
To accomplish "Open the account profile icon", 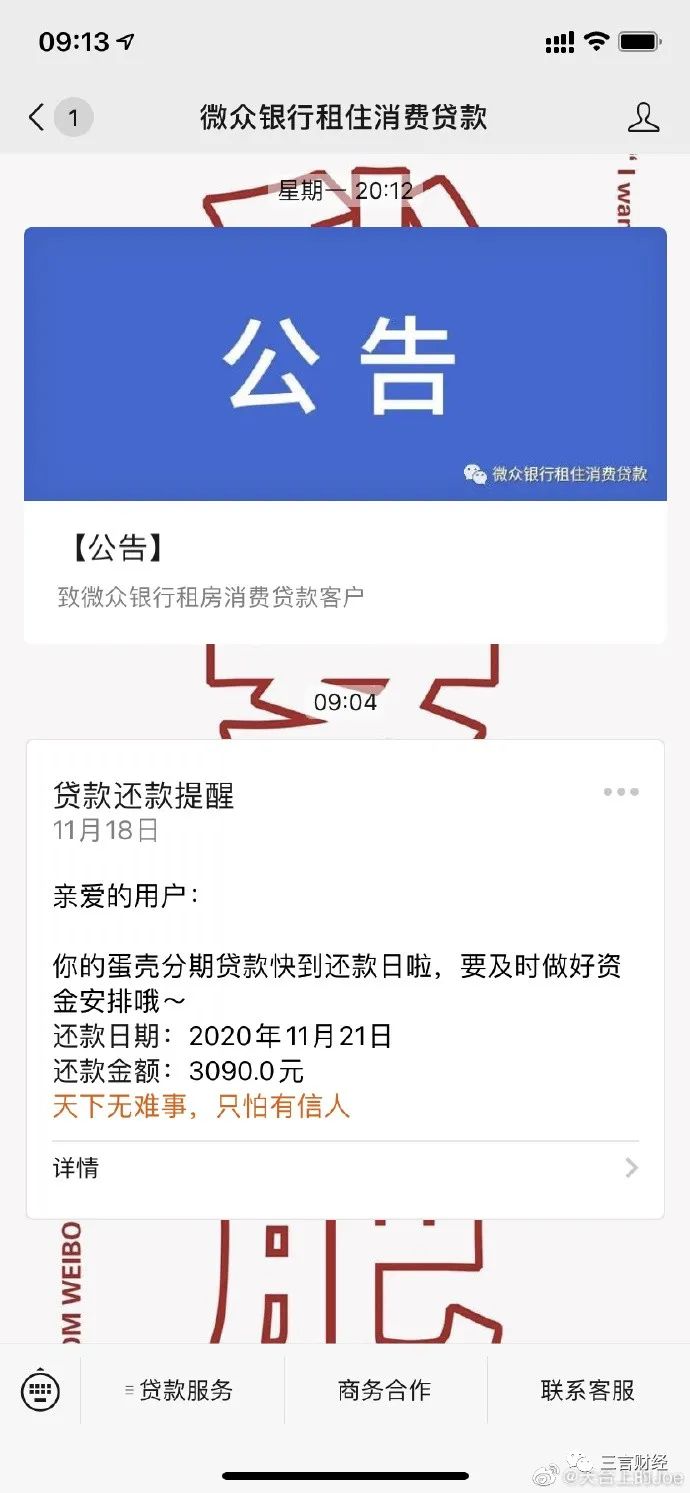I will (643, 118).
